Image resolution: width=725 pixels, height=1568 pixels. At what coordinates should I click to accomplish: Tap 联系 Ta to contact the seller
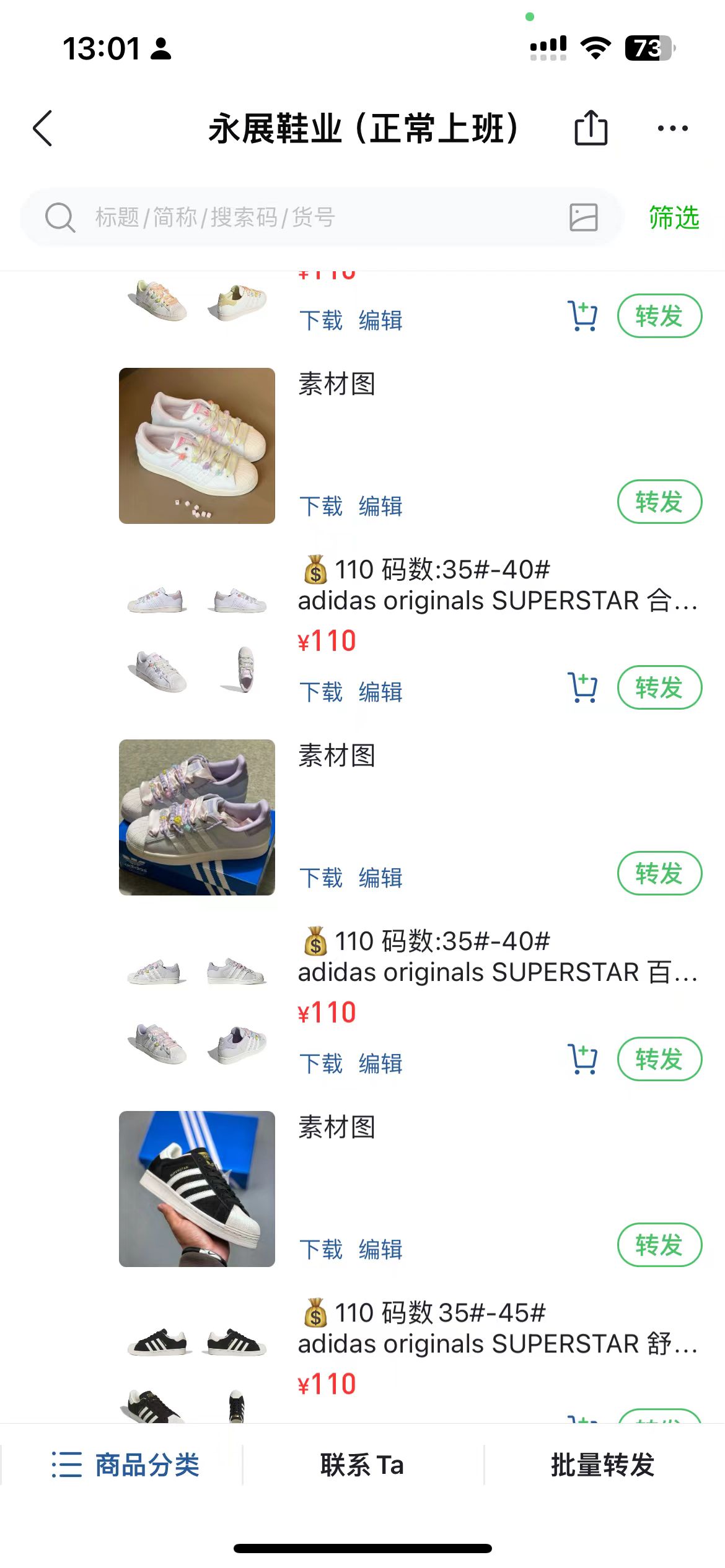pyautogui.click(x=362, y=1465)
